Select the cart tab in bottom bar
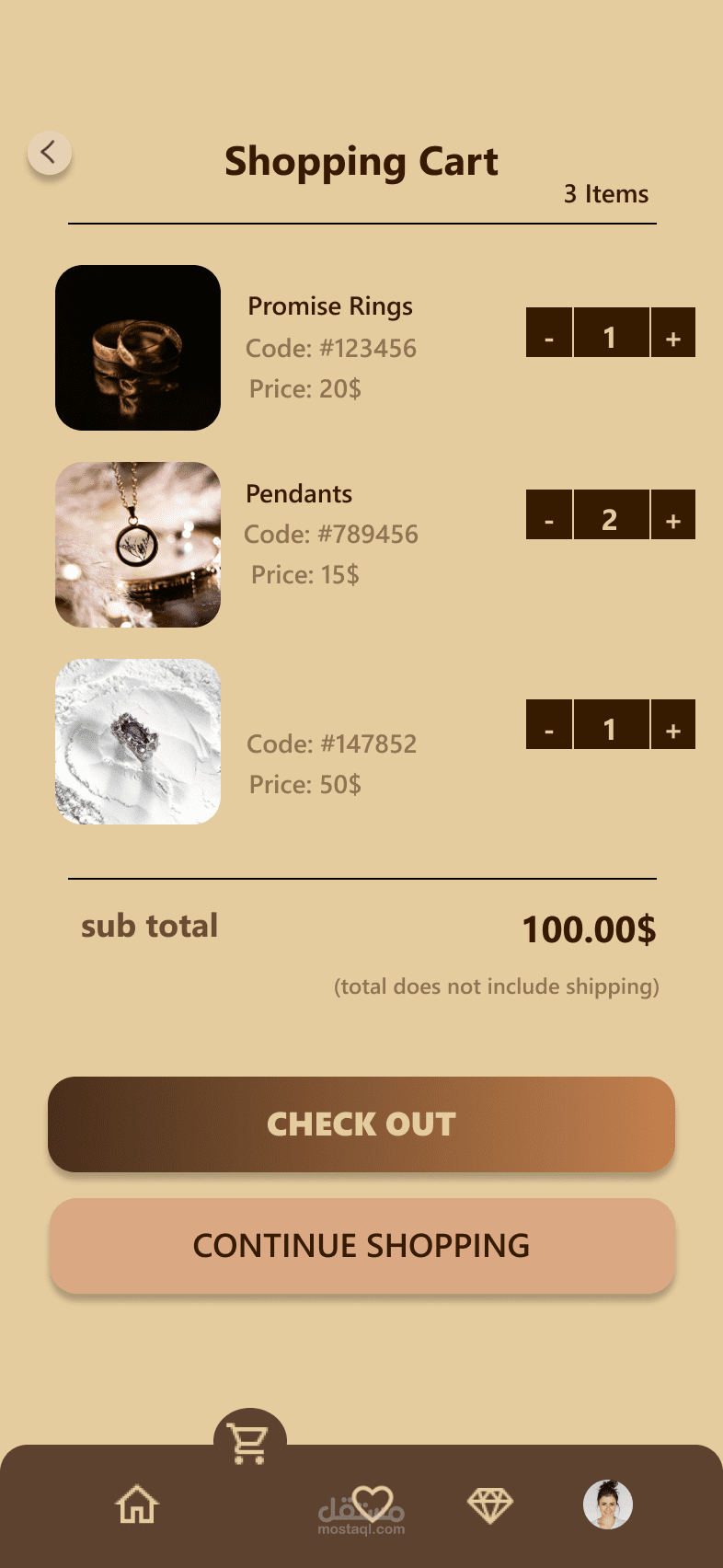 pyautogui.click(x=249, y=1444)
